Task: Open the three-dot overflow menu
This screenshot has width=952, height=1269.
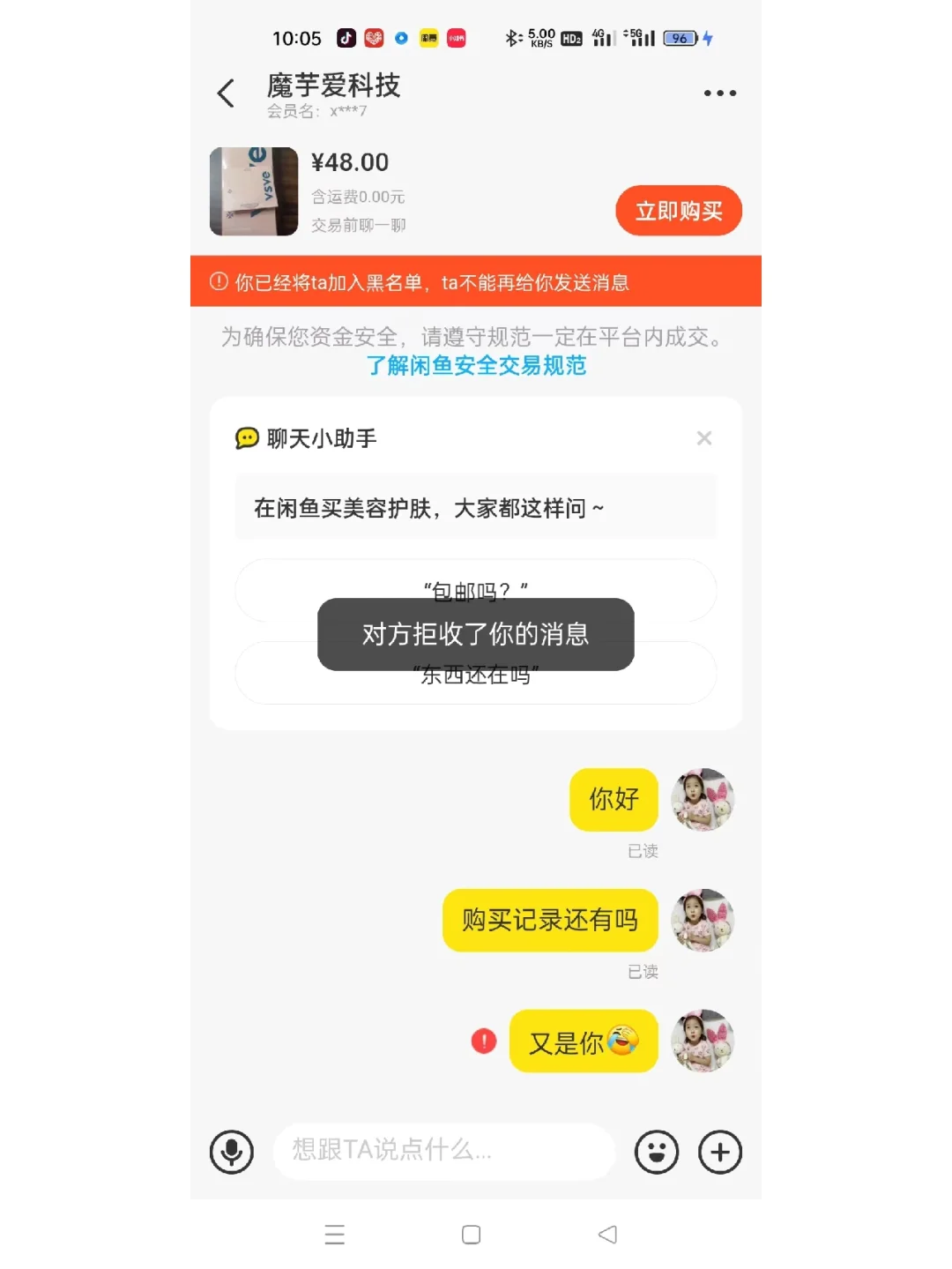Action: click(x=719, y=93)
